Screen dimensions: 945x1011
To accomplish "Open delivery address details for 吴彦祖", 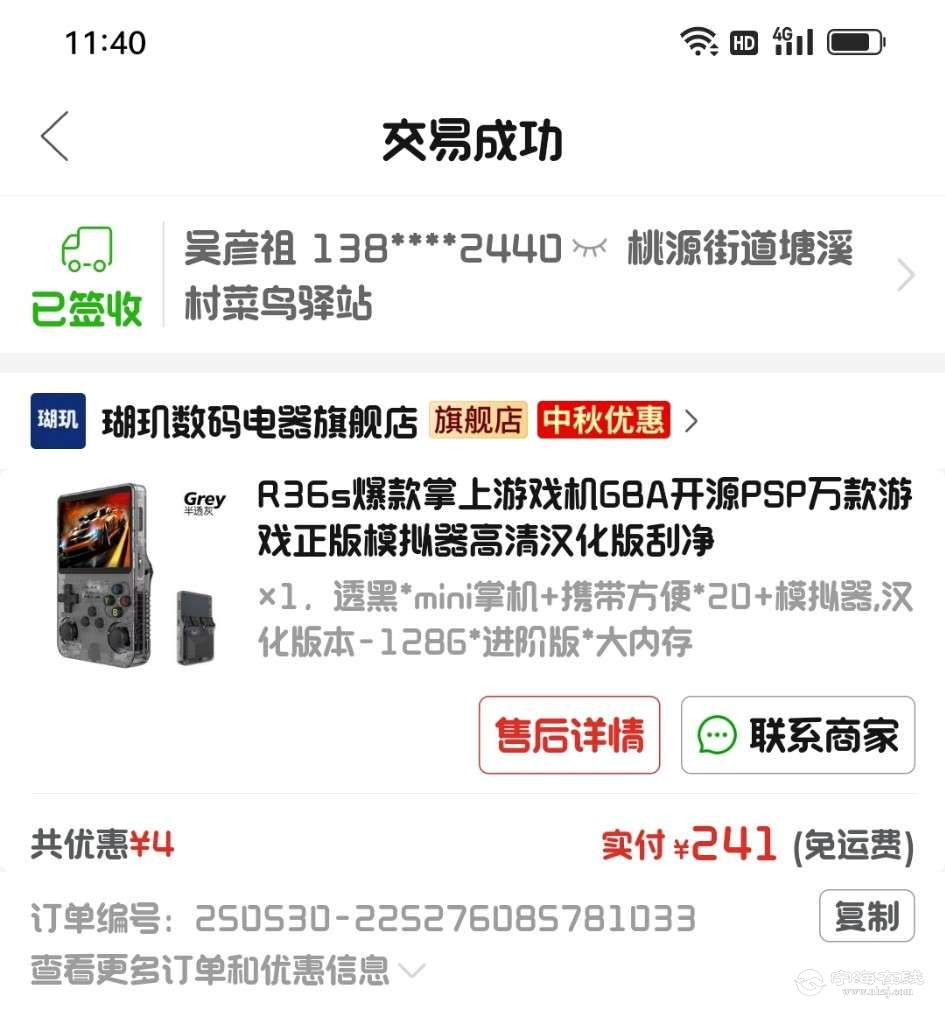I will (904, 275).
